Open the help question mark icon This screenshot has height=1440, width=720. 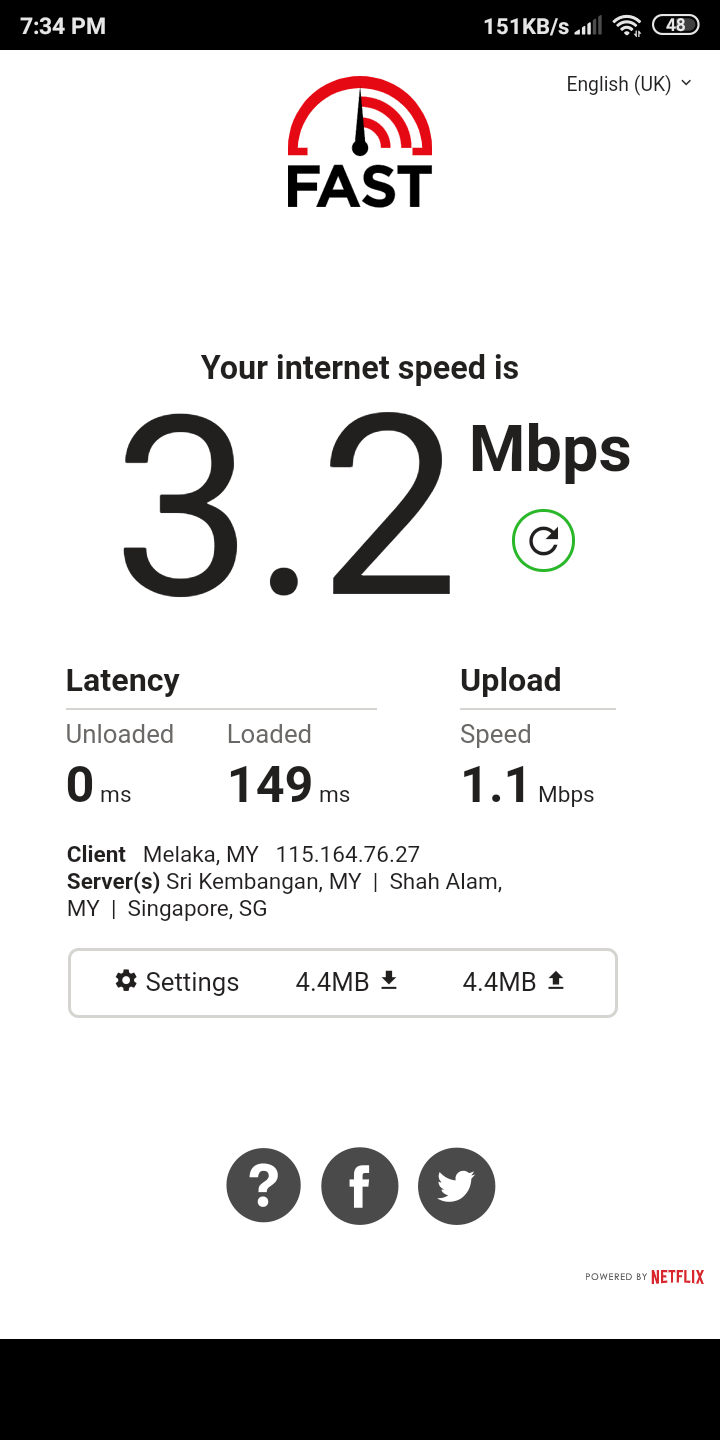pyautogui.click(x=264, y=1186)
